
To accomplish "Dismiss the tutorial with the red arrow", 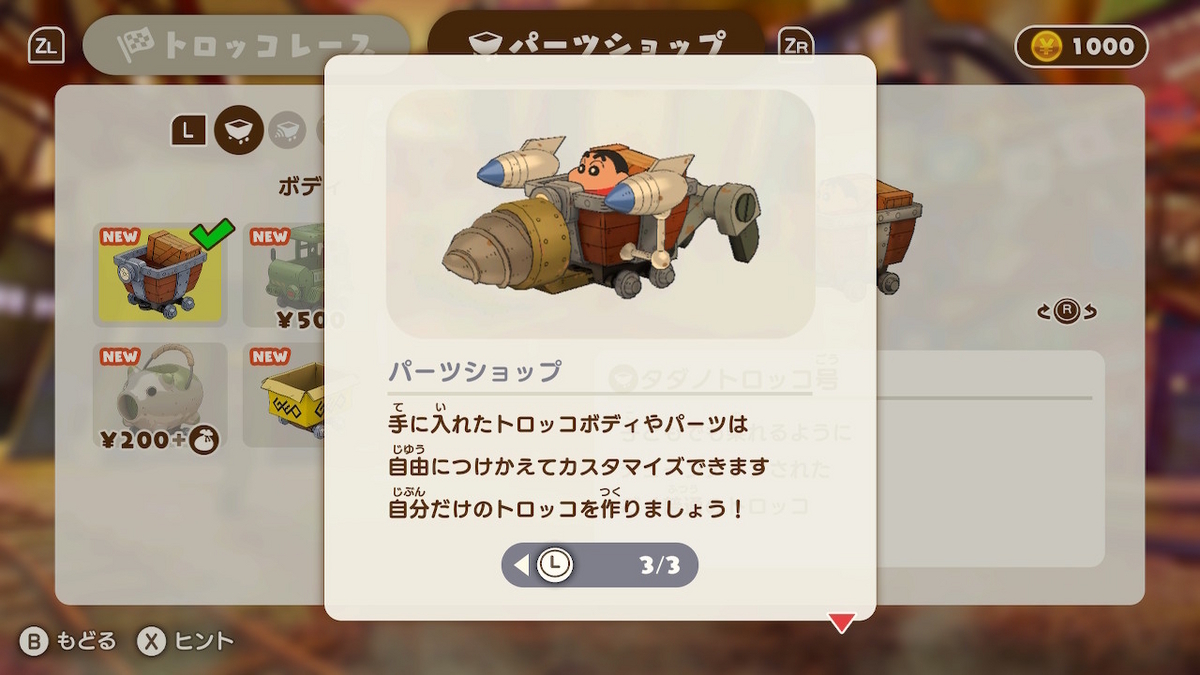I will click(x=842, y=623).
